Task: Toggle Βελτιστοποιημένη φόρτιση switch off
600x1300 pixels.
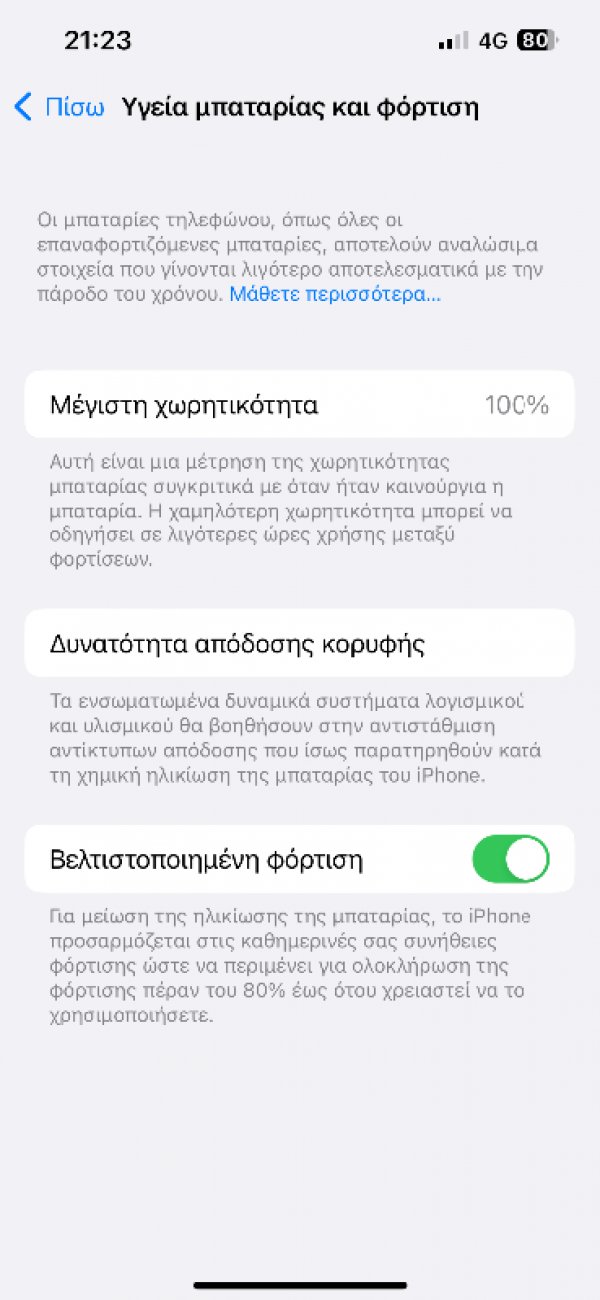Action: click(x=510, y=859)
